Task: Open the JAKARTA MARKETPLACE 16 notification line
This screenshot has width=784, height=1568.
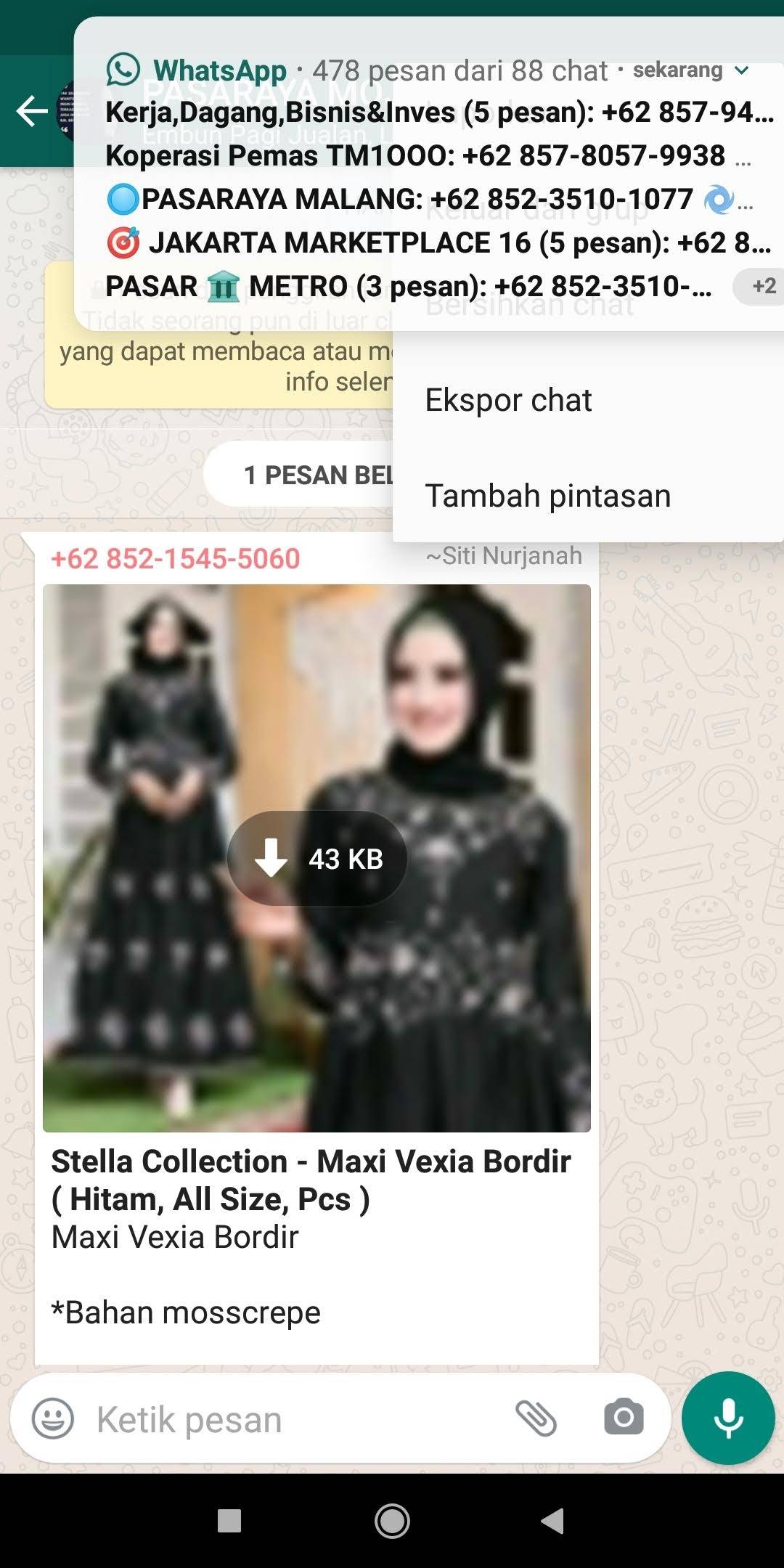Action: 438,242
